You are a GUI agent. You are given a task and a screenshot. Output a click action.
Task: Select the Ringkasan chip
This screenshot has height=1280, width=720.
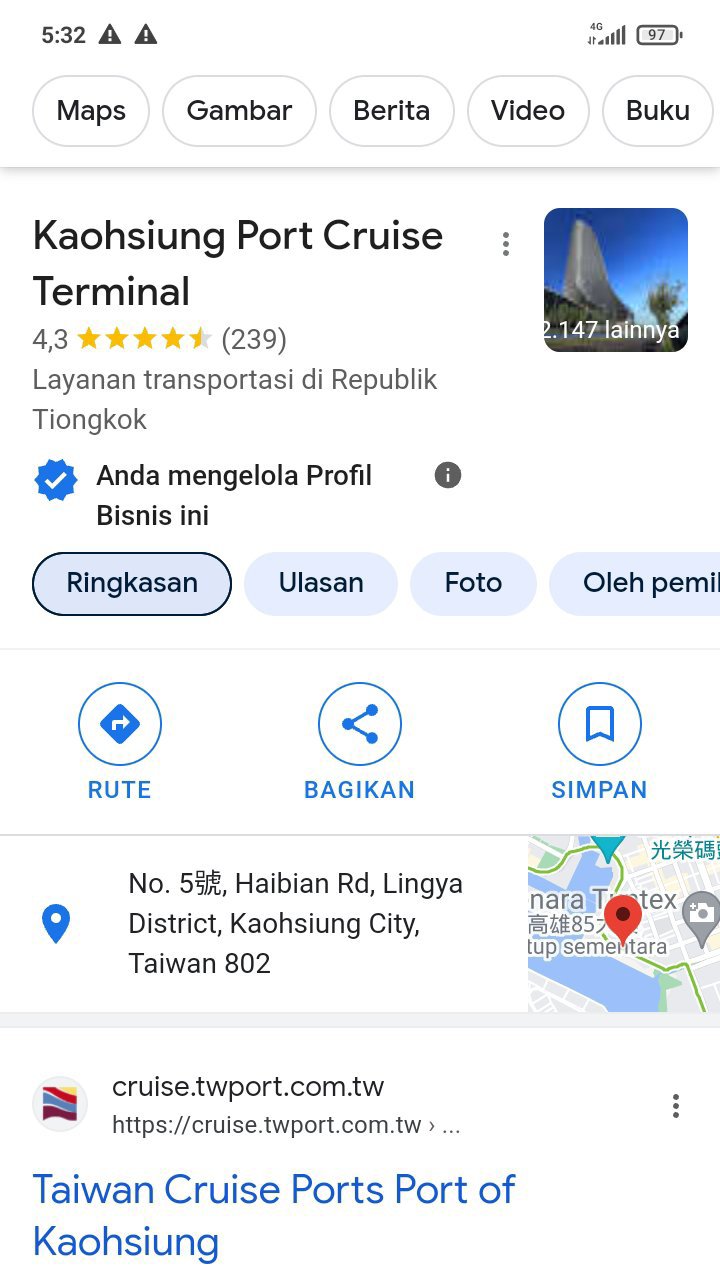132,583
